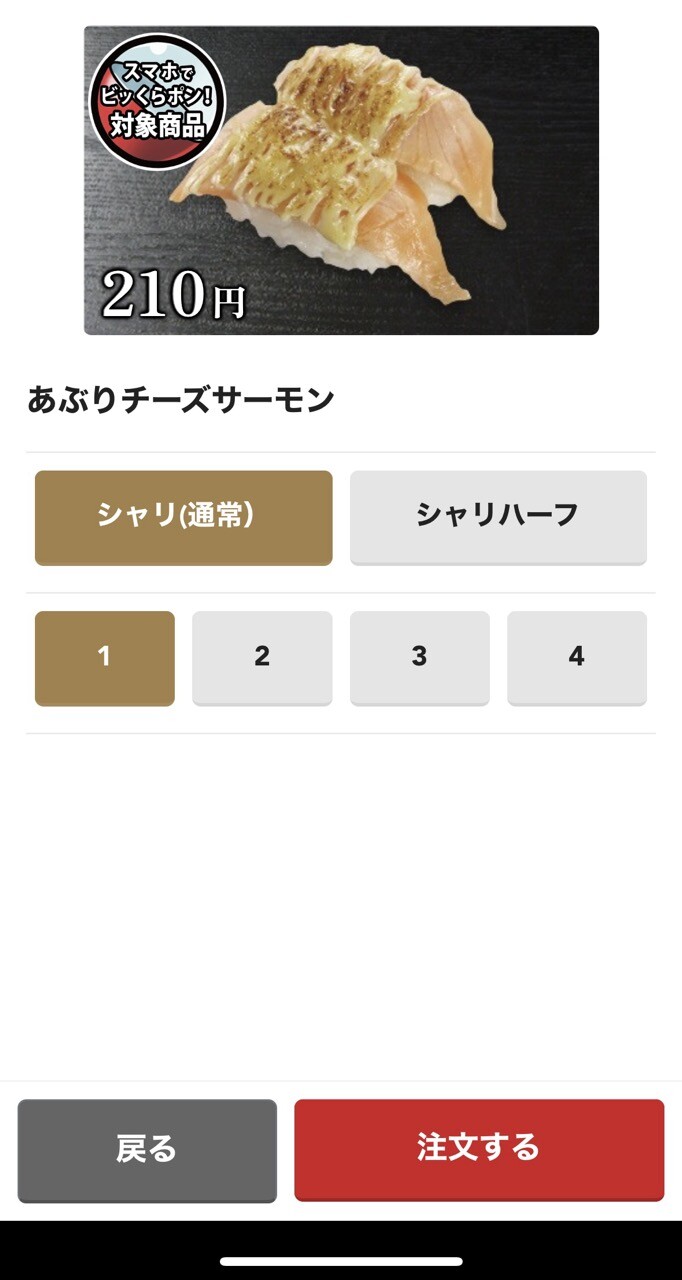Viewport: 682px width, 1280px height.
Task: Choose シャリハーフ half rice option
Action: [498, 517]
